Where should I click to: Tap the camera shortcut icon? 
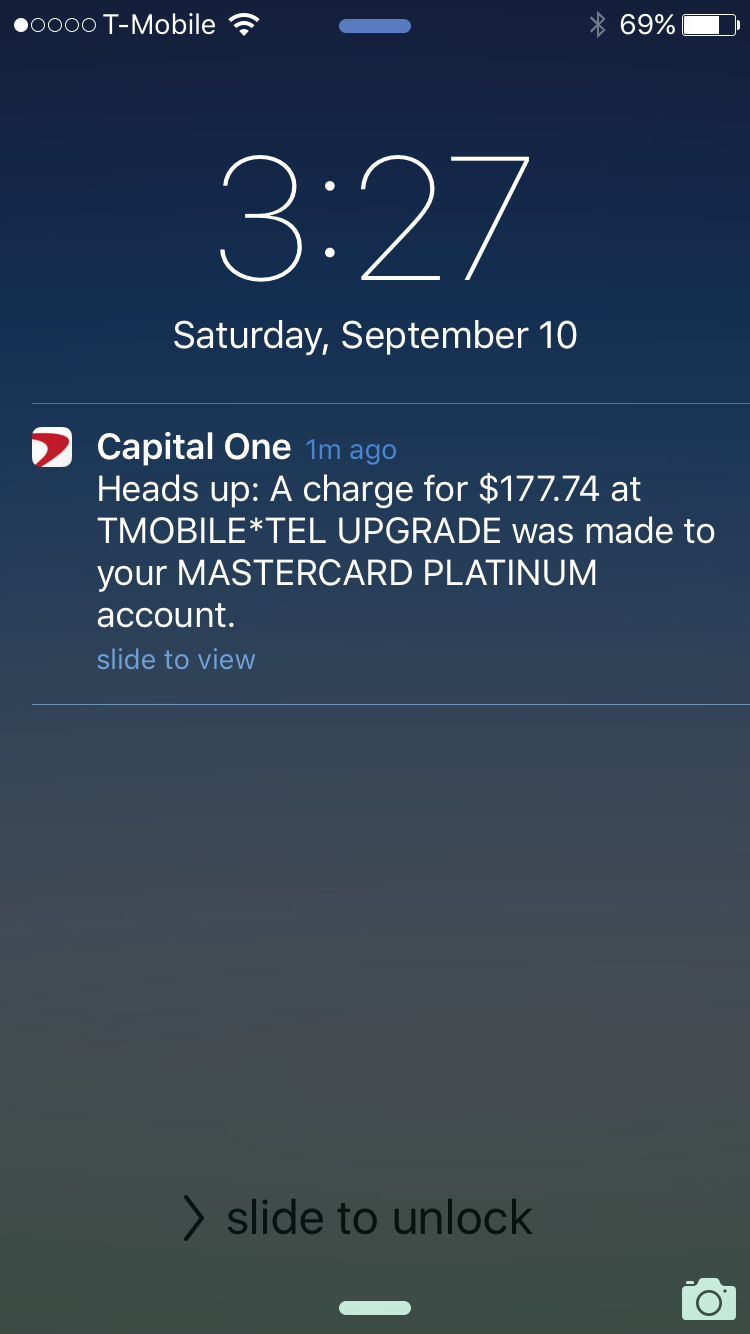coord(709,1299)
